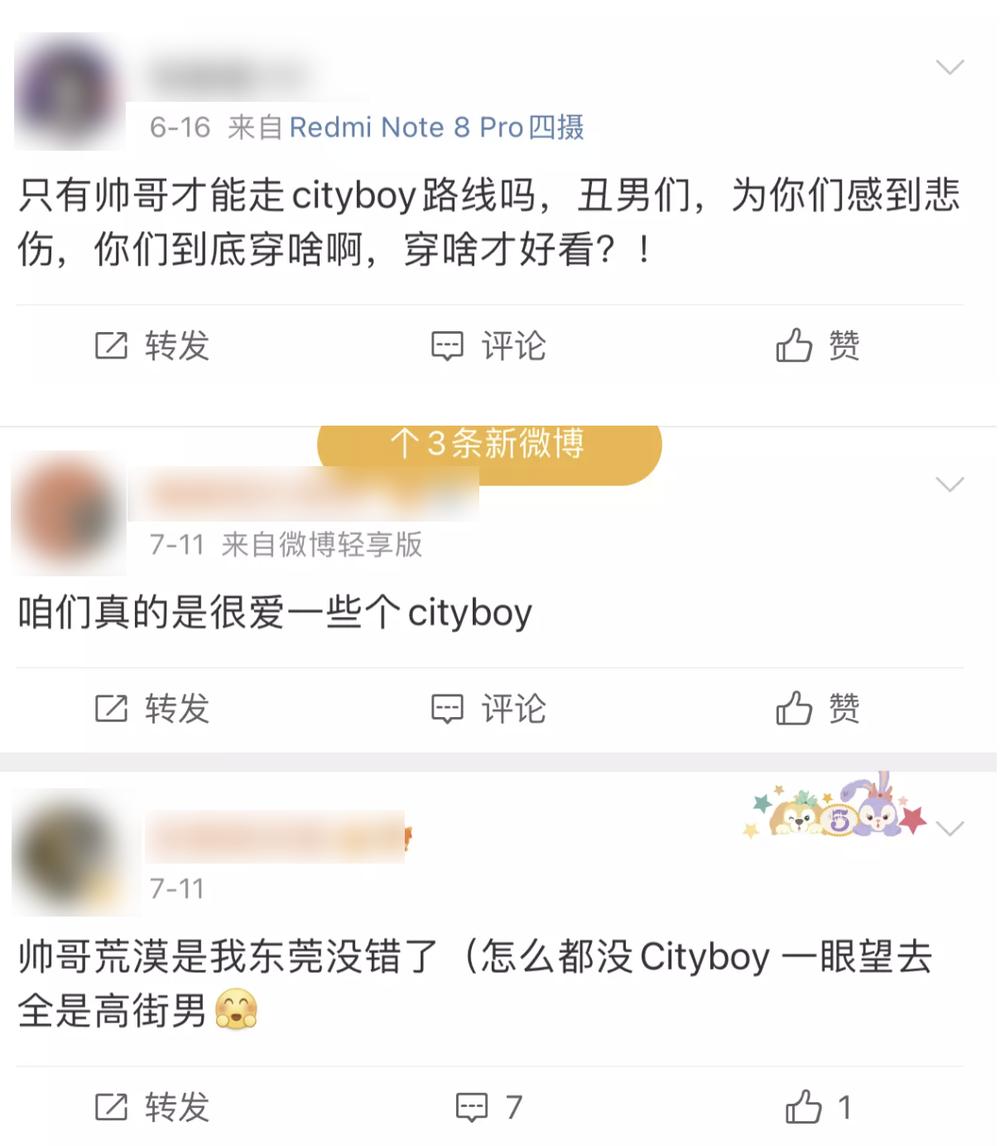Like the 微博轻享版 7-11 post
Screen dimensions: 1000x1146
817,709
